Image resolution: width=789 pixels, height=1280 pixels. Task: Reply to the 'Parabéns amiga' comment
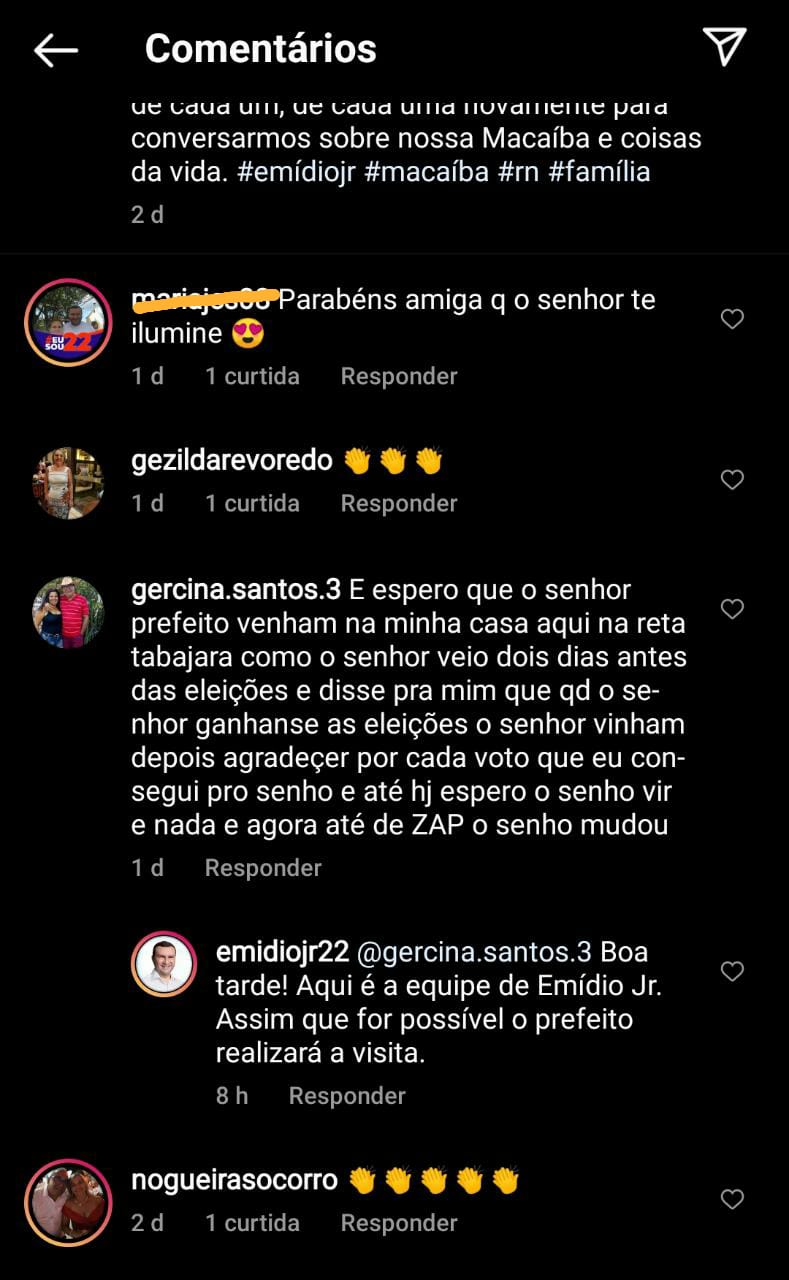point(398,376)
